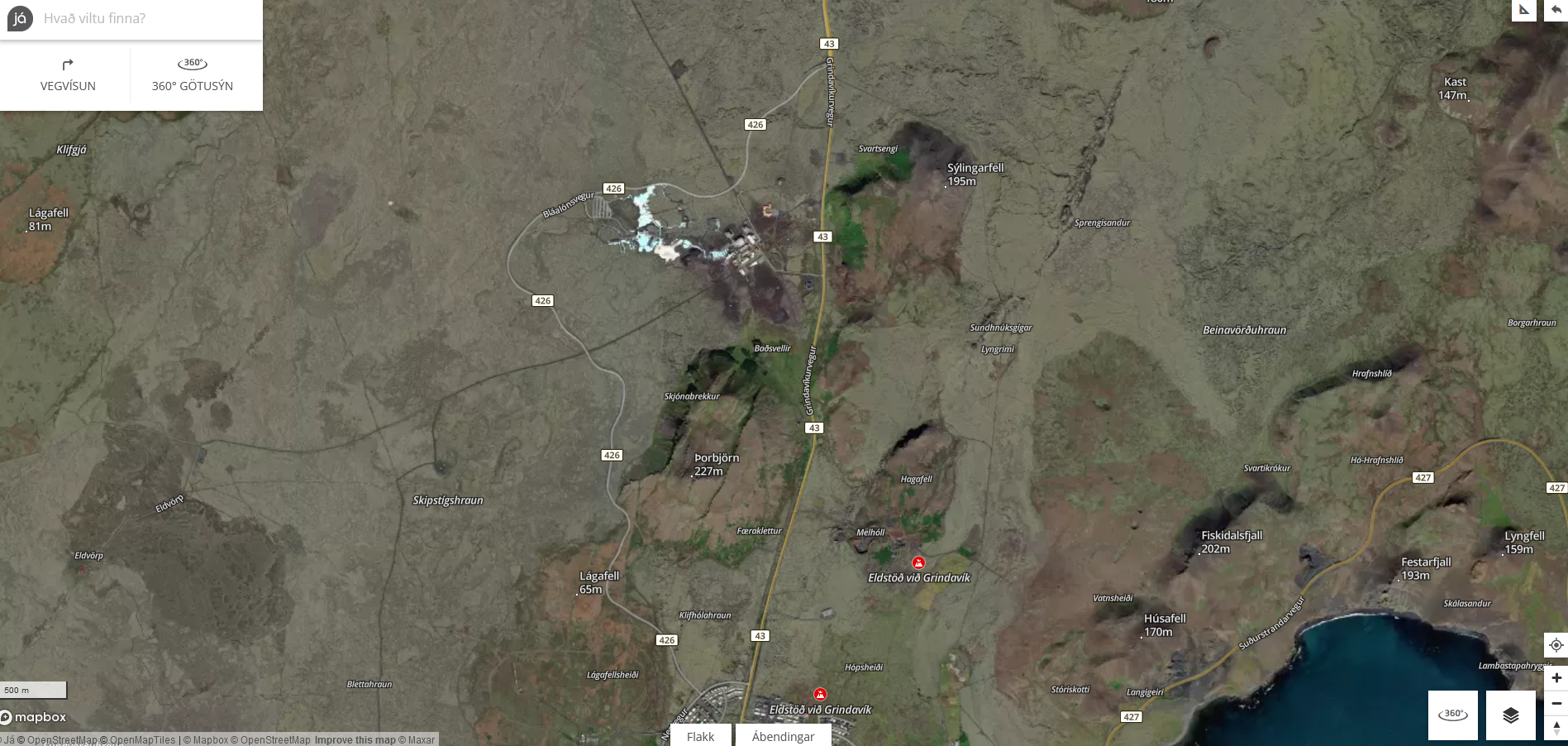Follow the 'Improve this map' link

pos(355,740)
